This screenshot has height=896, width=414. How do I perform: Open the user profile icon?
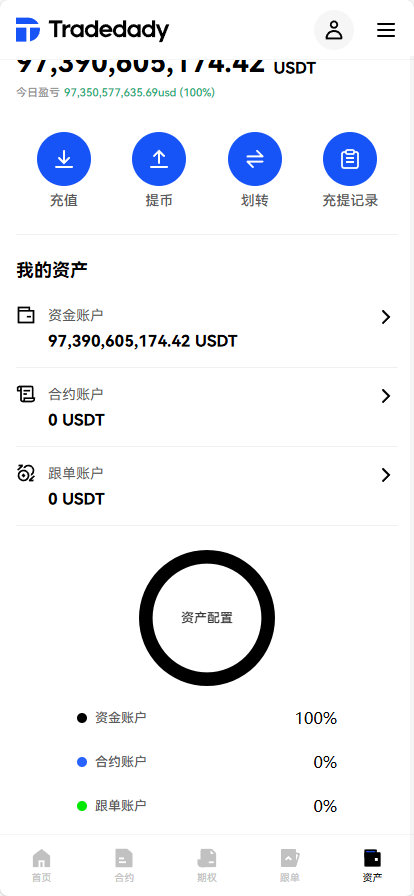coord(334,30)
